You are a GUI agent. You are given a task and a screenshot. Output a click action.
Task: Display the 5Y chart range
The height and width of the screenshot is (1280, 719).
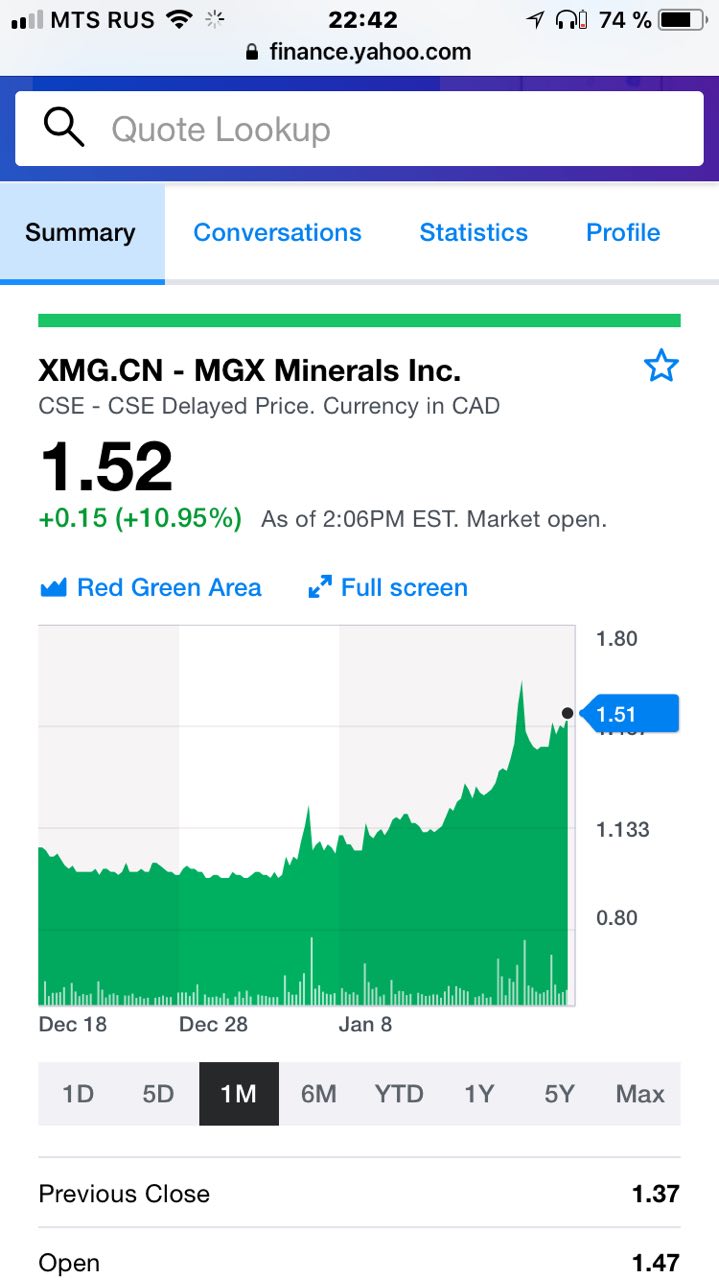tap(560, 1094)
